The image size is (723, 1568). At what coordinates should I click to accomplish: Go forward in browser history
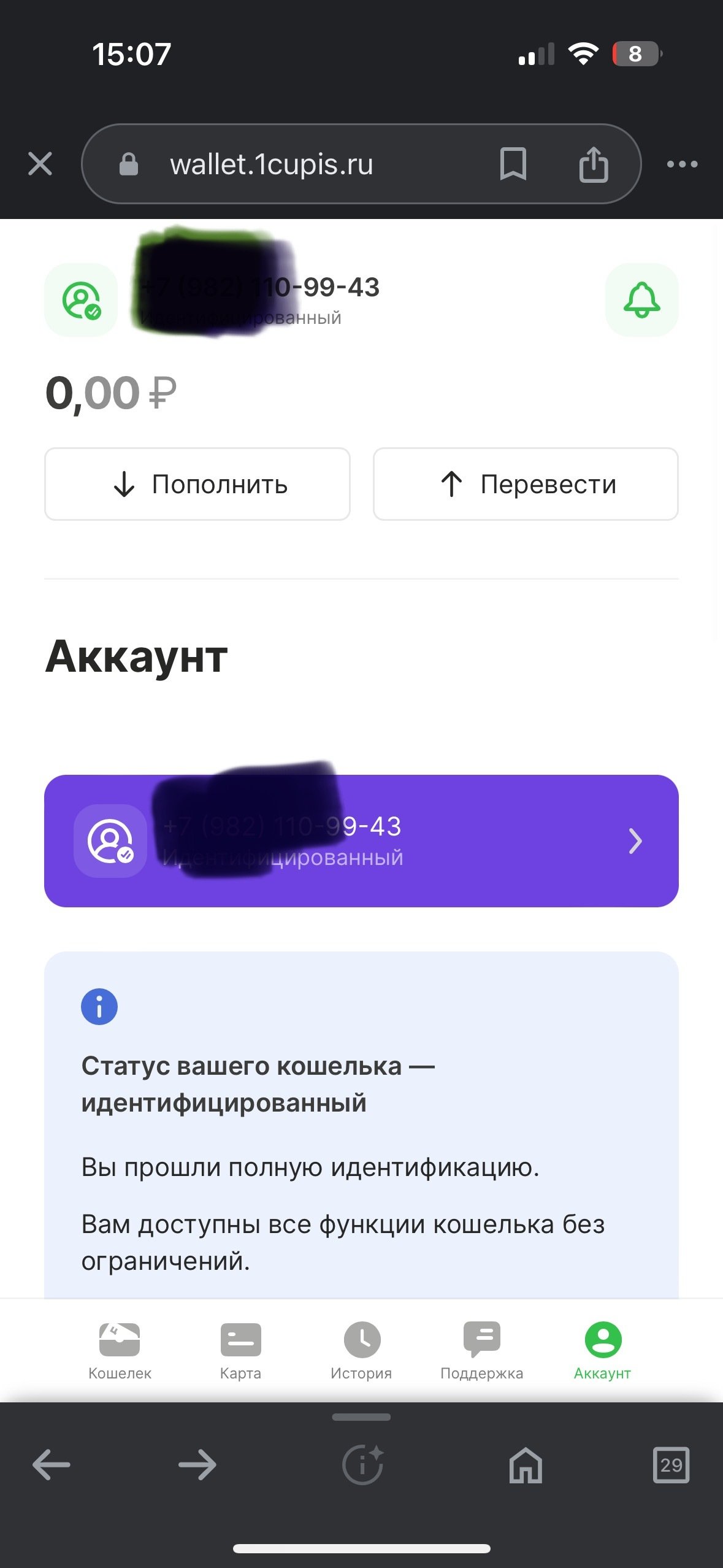[x=197, y=1465]
